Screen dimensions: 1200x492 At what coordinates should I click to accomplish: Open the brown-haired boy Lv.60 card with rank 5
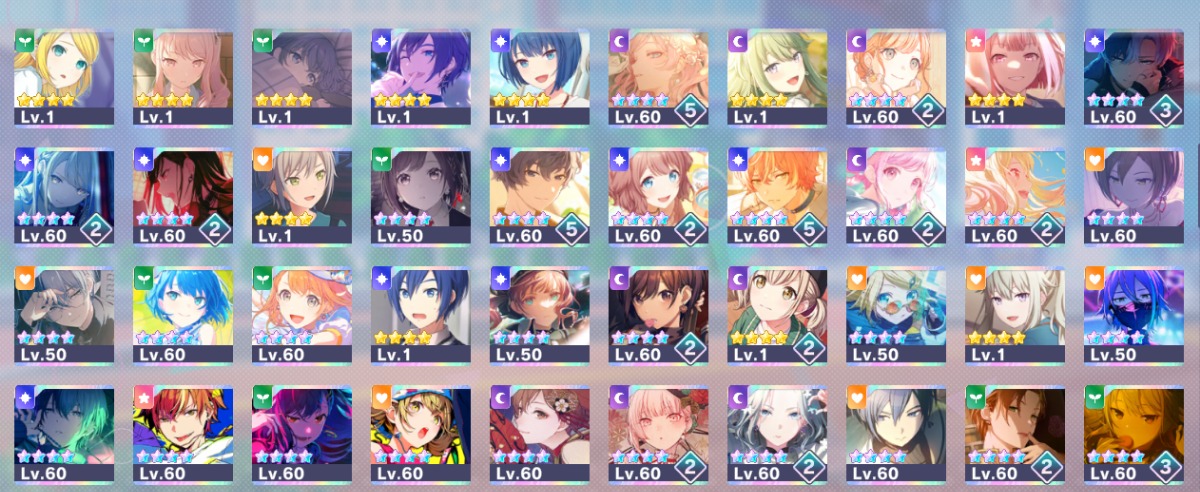pyautogui.click(x=539, y=196)
